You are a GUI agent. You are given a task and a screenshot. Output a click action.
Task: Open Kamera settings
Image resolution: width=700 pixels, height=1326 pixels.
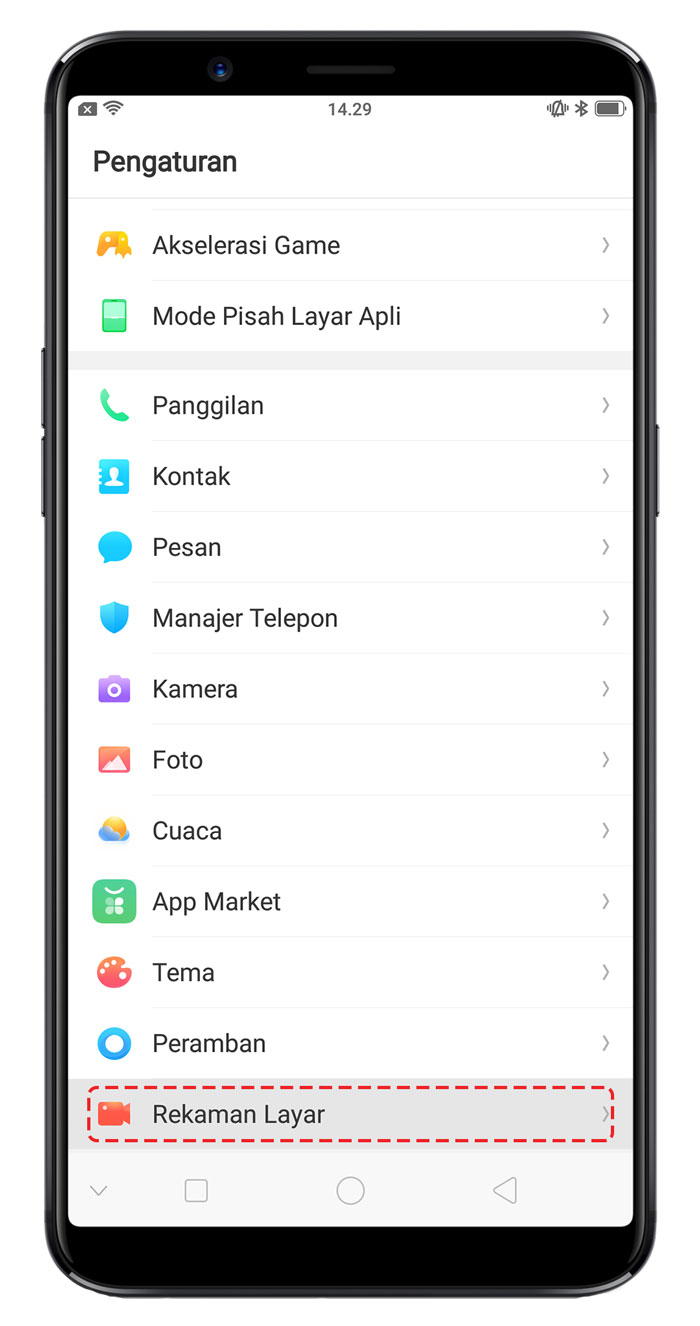[350, 689]
